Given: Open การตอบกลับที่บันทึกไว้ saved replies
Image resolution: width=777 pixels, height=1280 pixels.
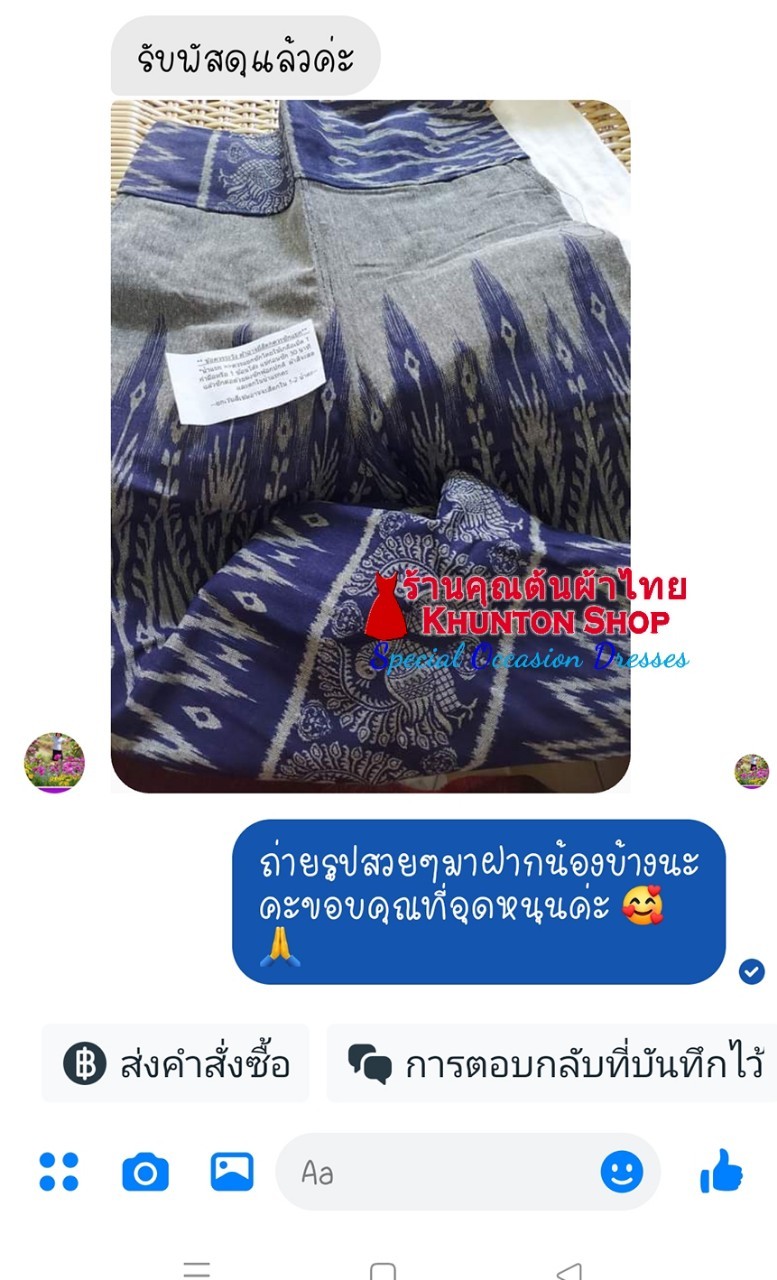Looking at the screenshot, I should [x=553, y=1064].
